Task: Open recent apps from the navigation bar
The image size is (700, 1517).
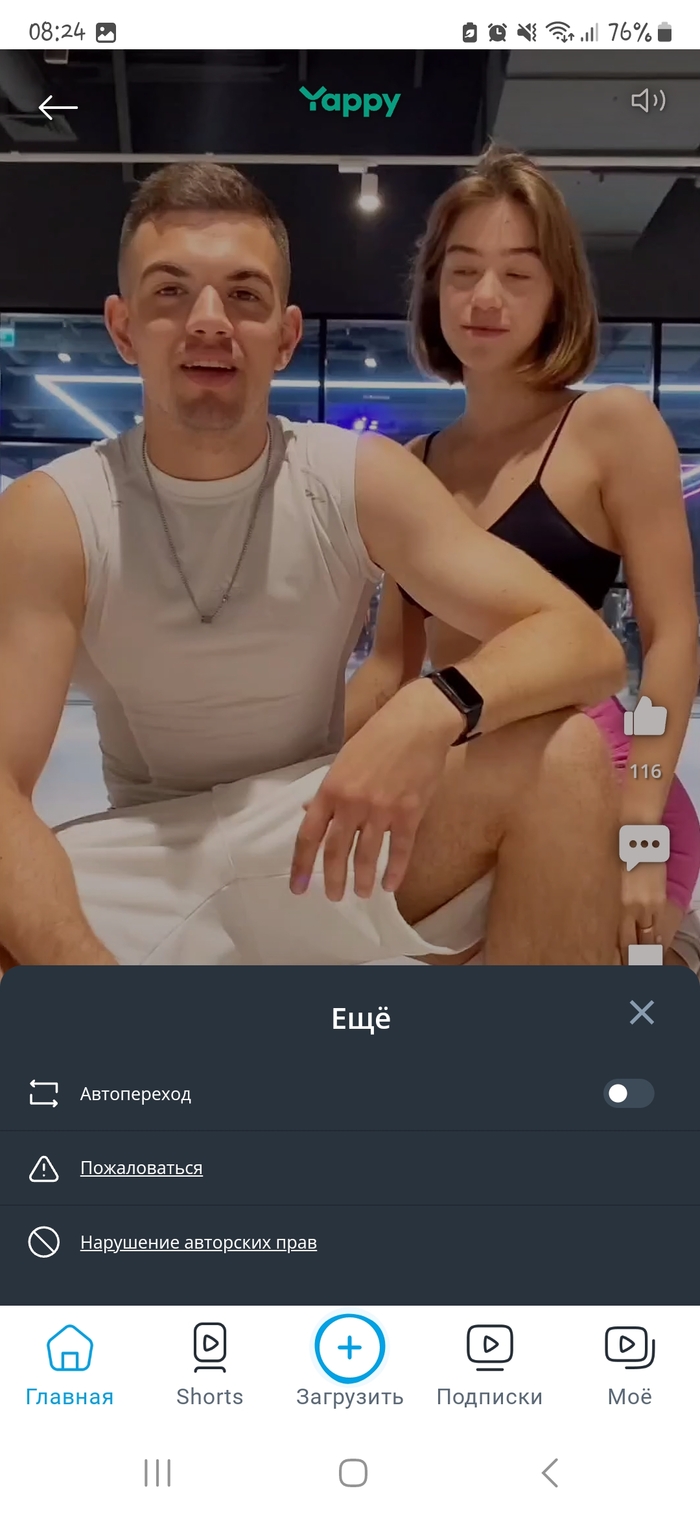Action: (x=157, y=1472)
